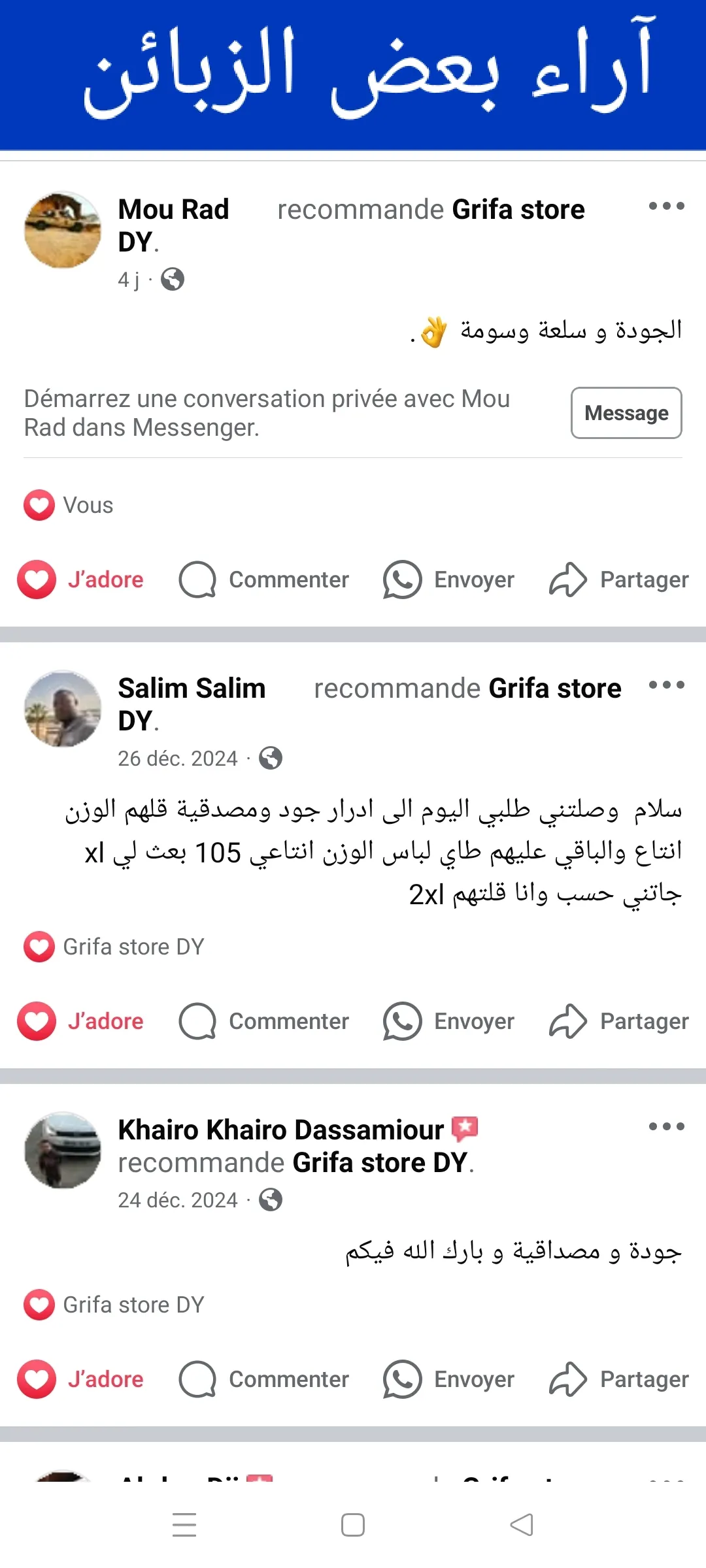The height and width of the screenshot is (1568, 706).
Task: Tap Envoyer under Salim Salim's review
Action: coord(449,1021)
